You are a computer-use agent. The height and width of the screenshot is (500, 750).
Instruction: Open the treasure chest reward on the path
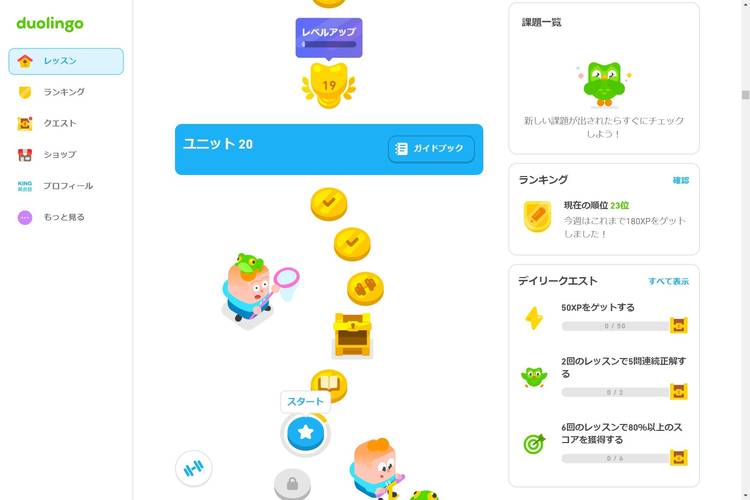coord(352,333)
